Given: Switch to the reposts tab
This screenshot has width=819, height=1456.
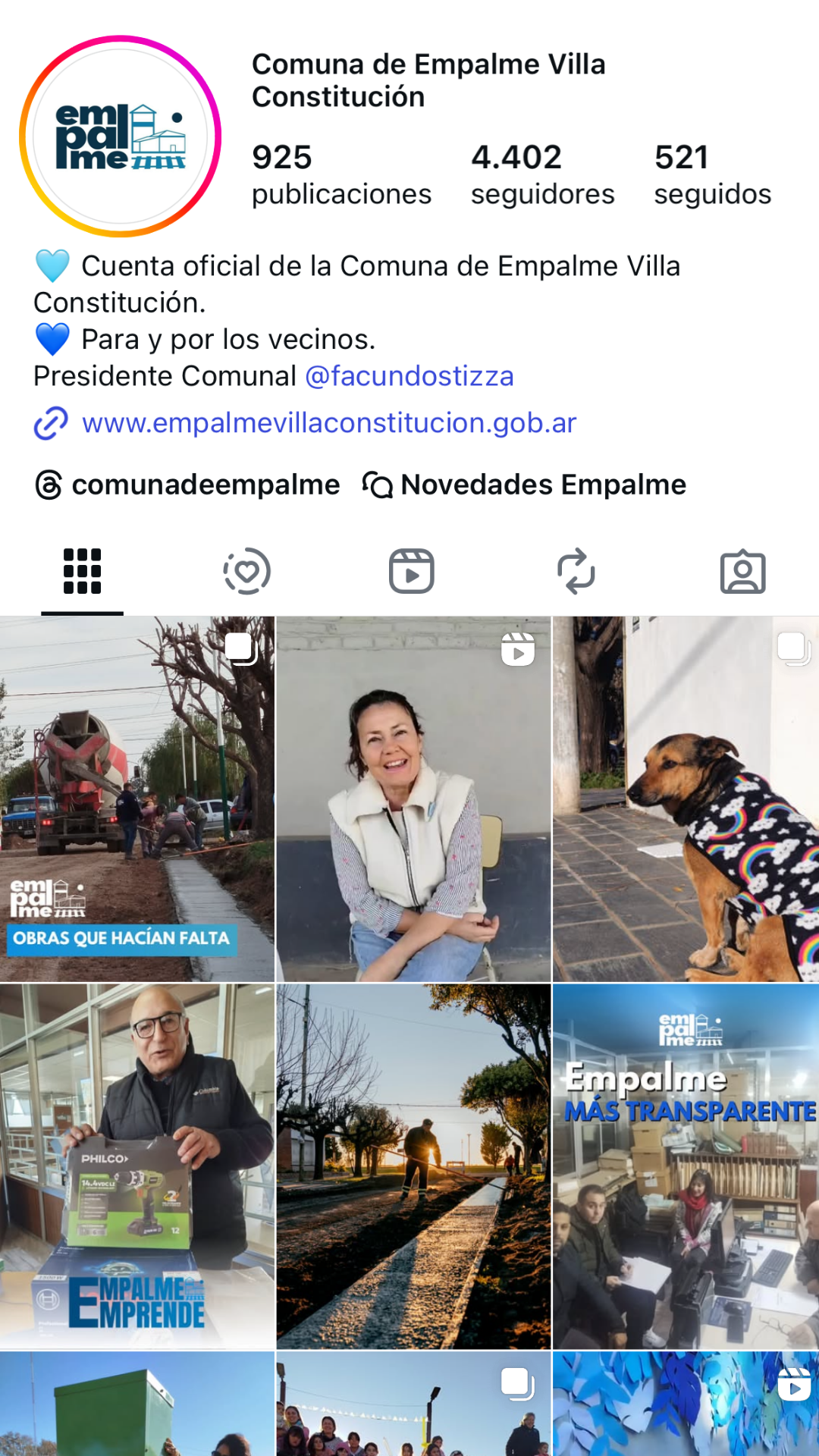Looking at the screenshot, I should pos(576,571).
